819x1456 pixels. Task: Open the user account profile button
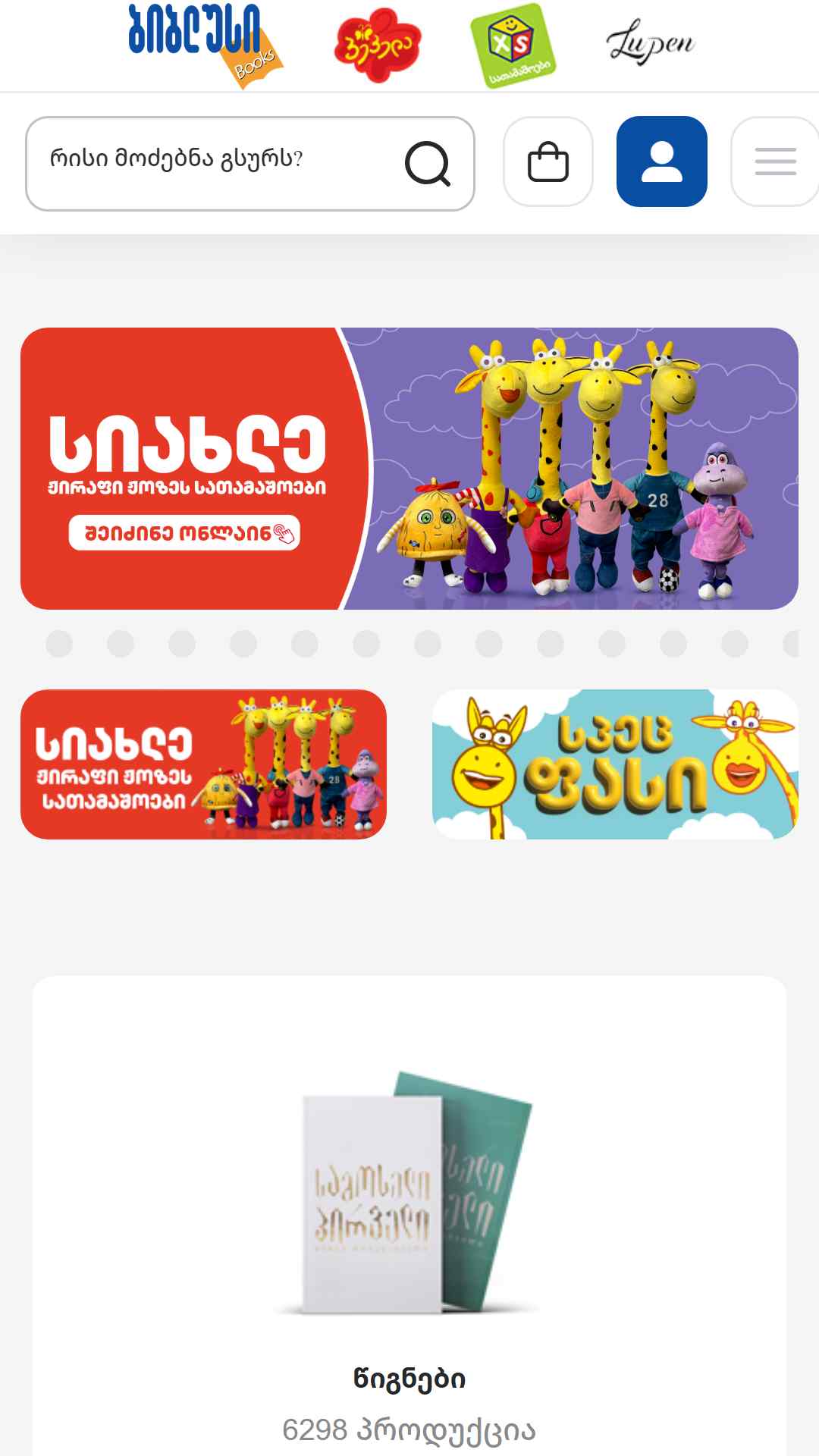point(662,162)
